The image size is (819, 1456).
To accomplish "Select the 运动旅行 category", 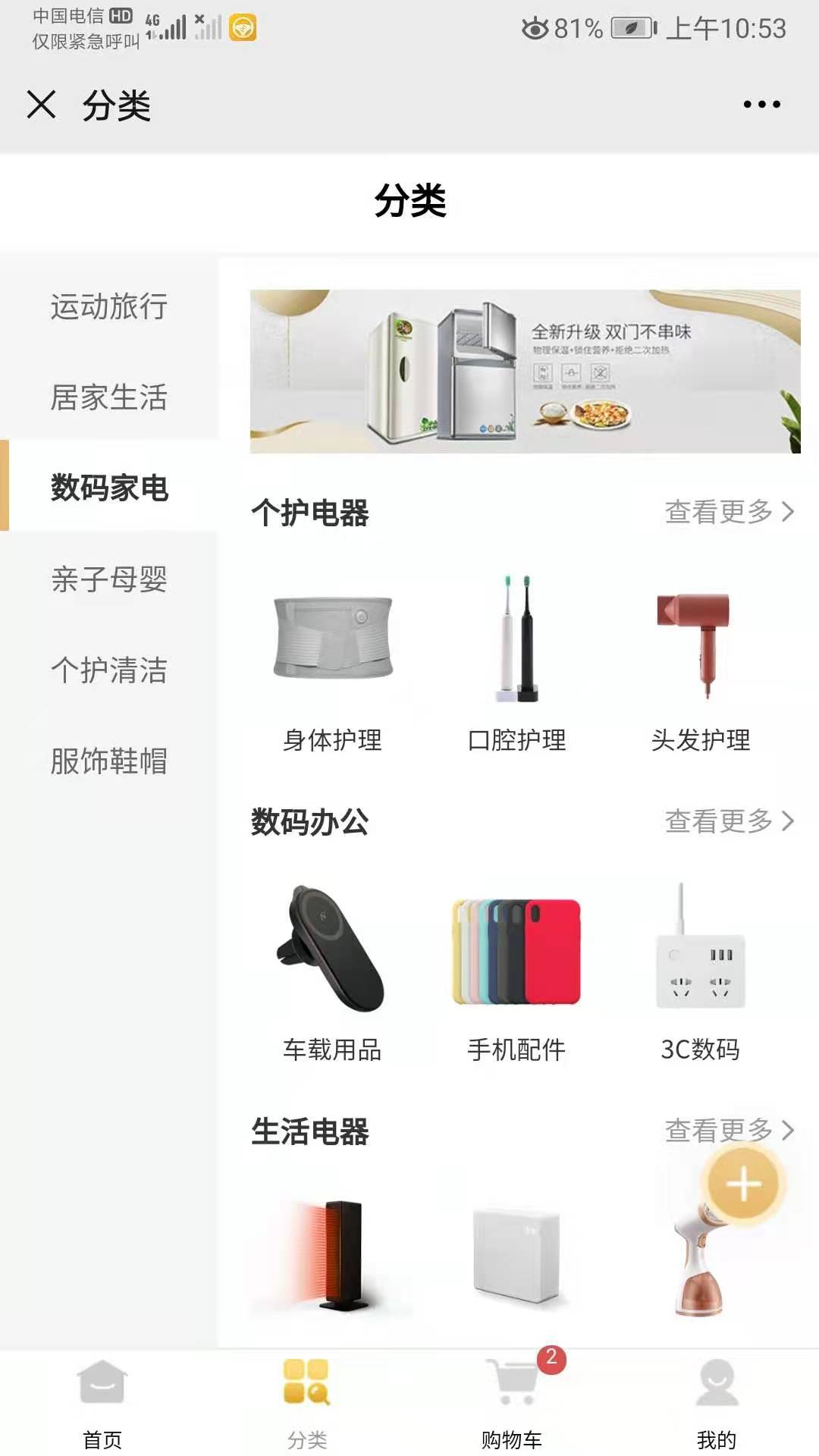I will (x=109, y=306).
